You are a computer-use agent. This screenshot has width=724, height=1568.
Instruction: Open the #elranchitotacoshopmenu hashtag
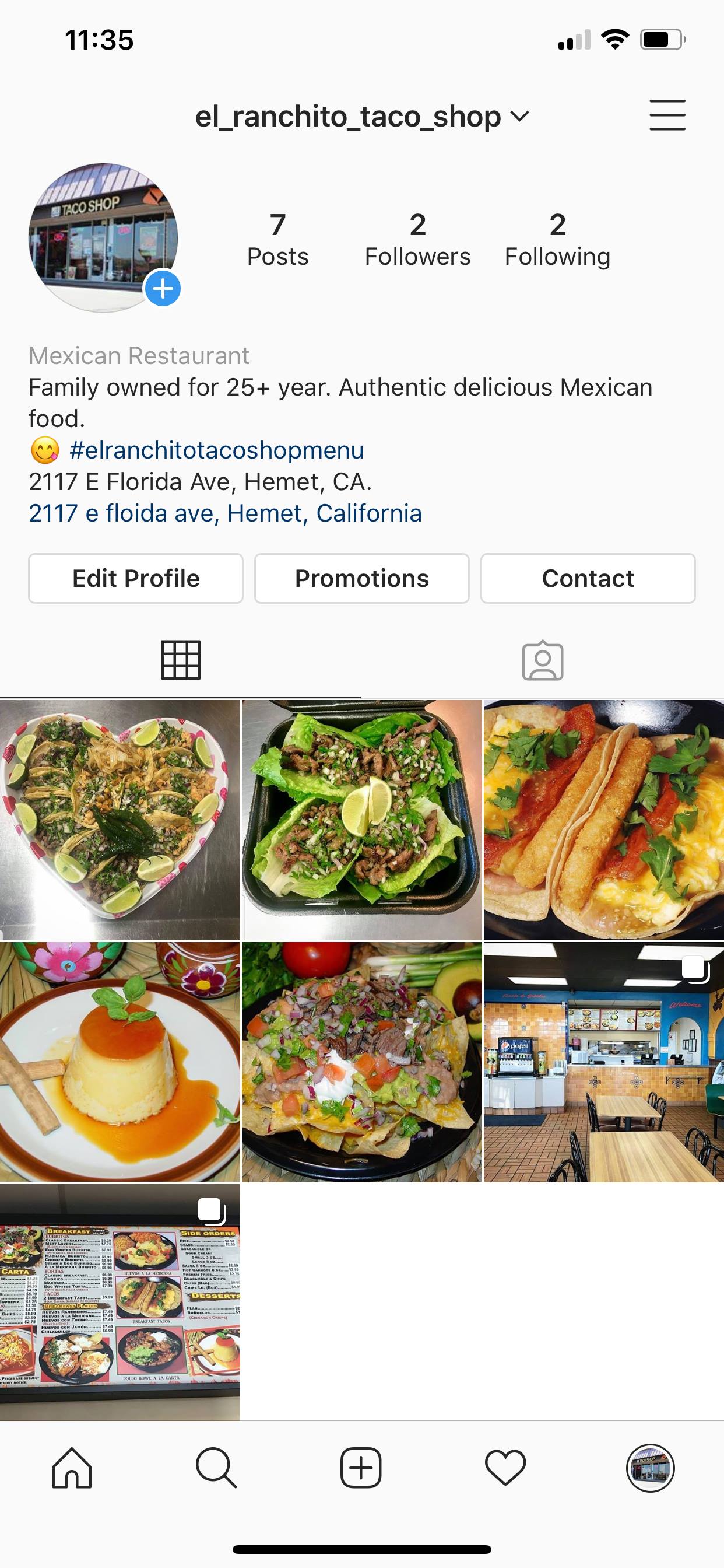pos(217,450)
